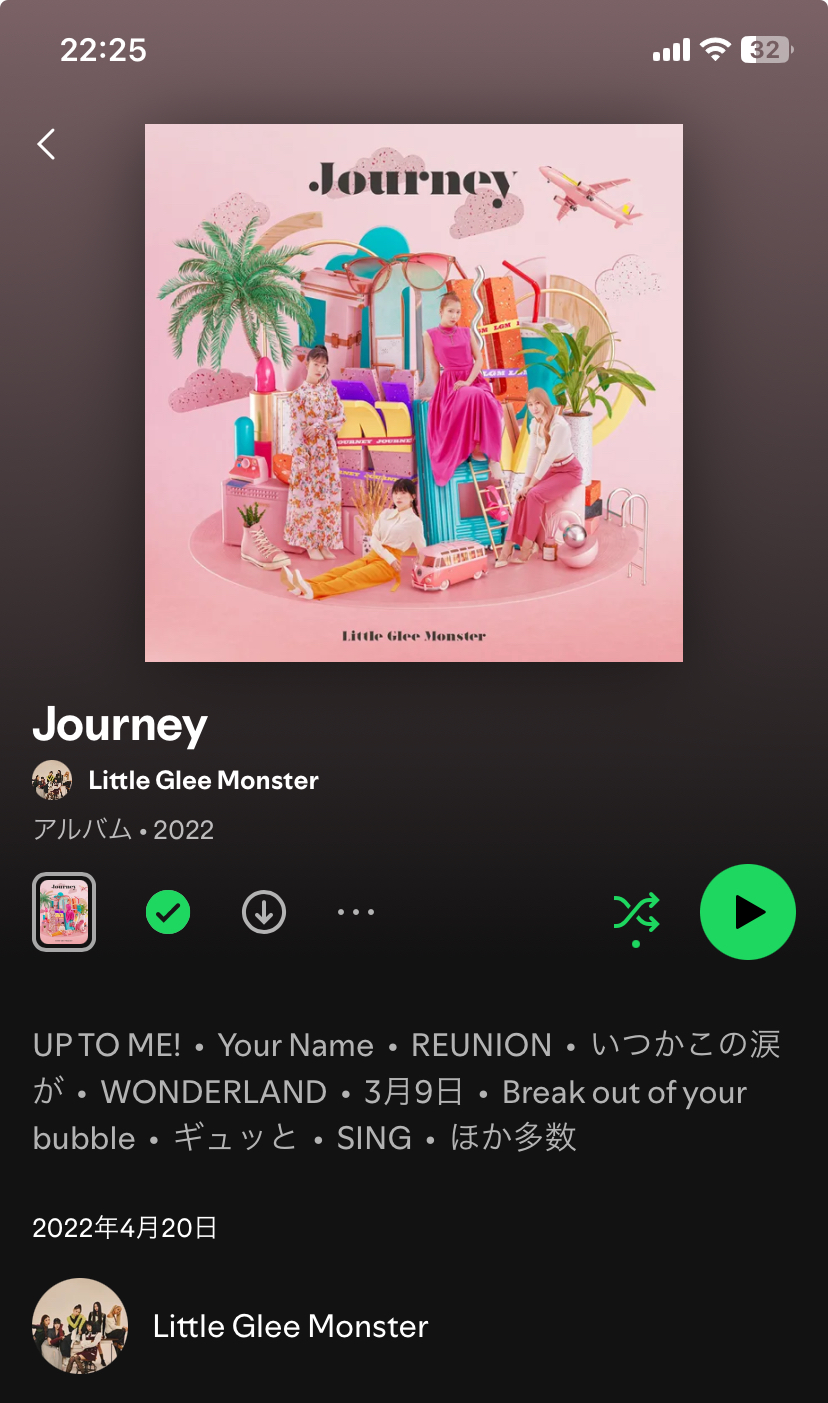This screenshot has width=828, height=1403.
Task: Go back using the top-left arrow
Action: (x=46, y=145)
